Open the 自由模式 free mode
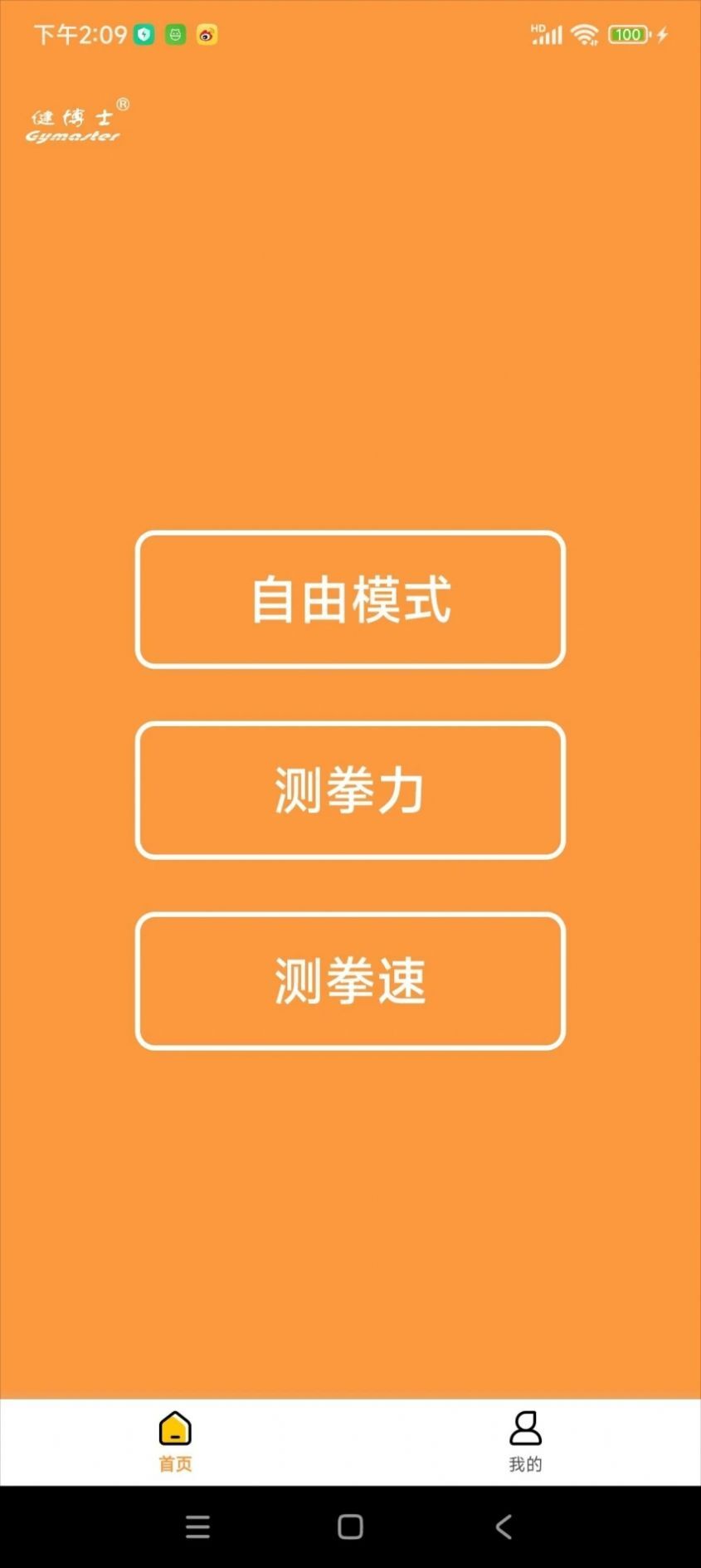The width and height of the screenshot is (701, 1568). point(350,600)
